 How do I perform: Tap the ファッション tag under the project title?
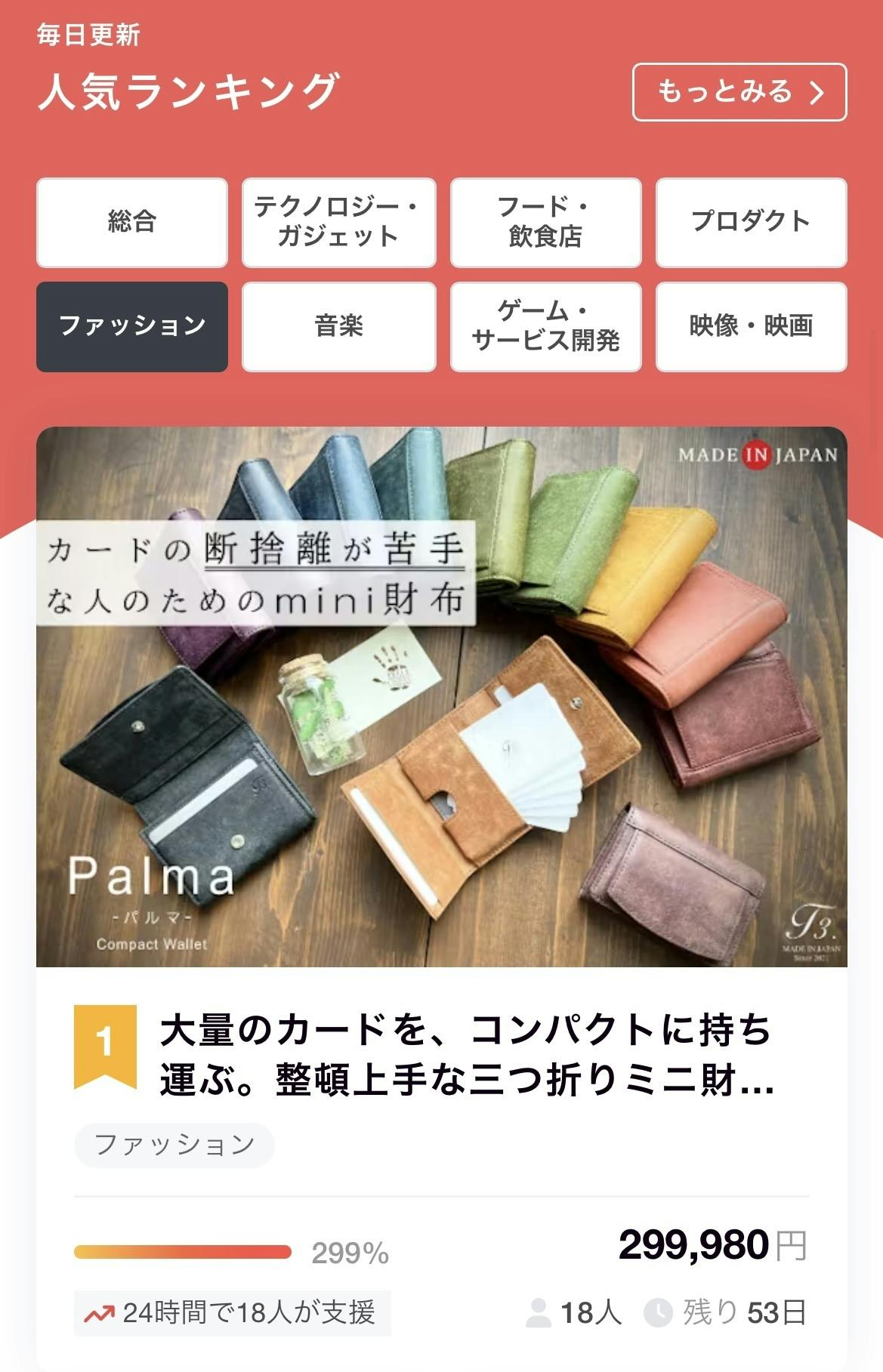(174, 1145)
